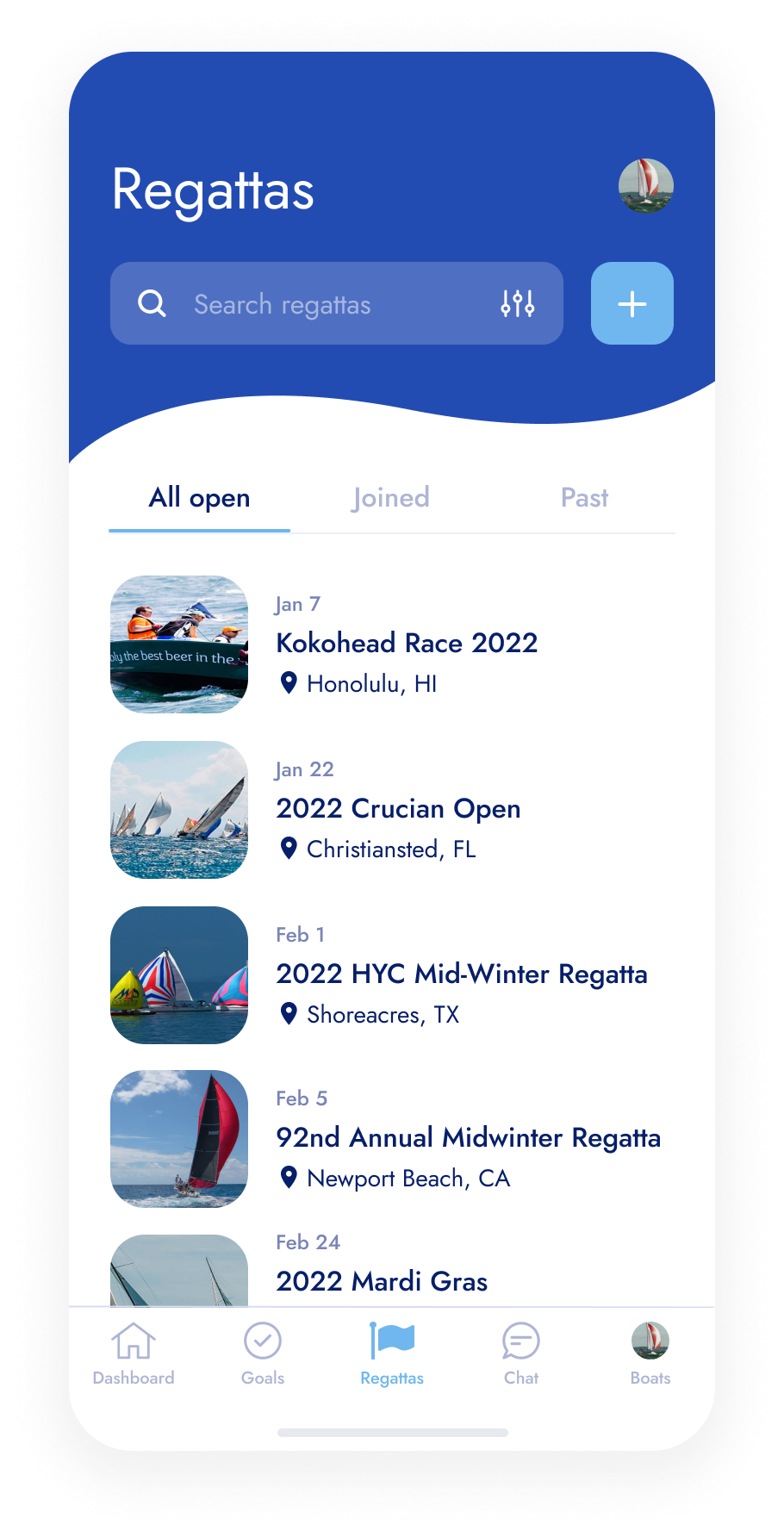Open the profile avatar in the header

click(x=645, y=185)
